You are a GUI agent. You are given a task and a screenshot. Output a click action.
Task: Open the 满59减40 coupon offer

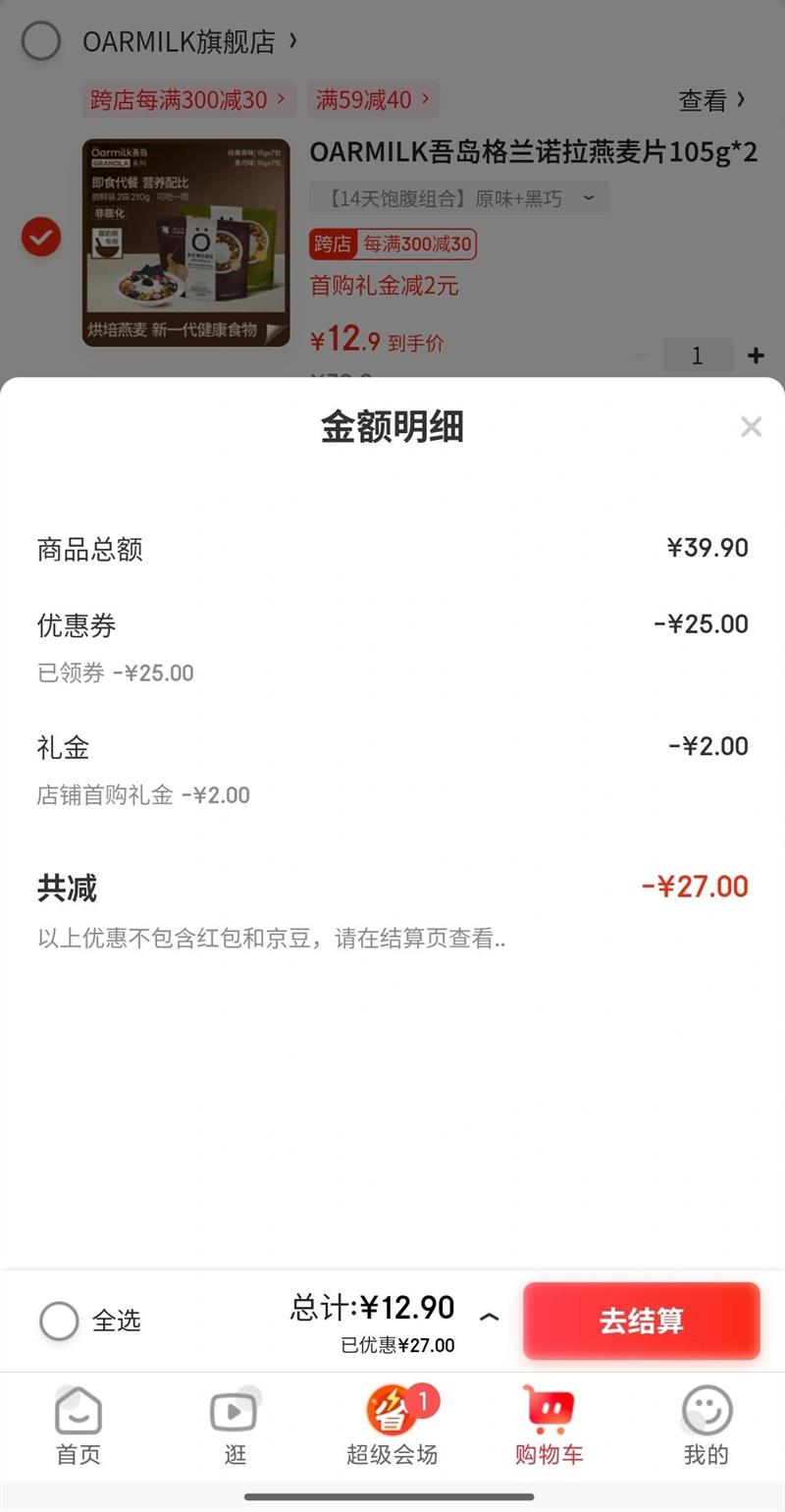[373, 99]
